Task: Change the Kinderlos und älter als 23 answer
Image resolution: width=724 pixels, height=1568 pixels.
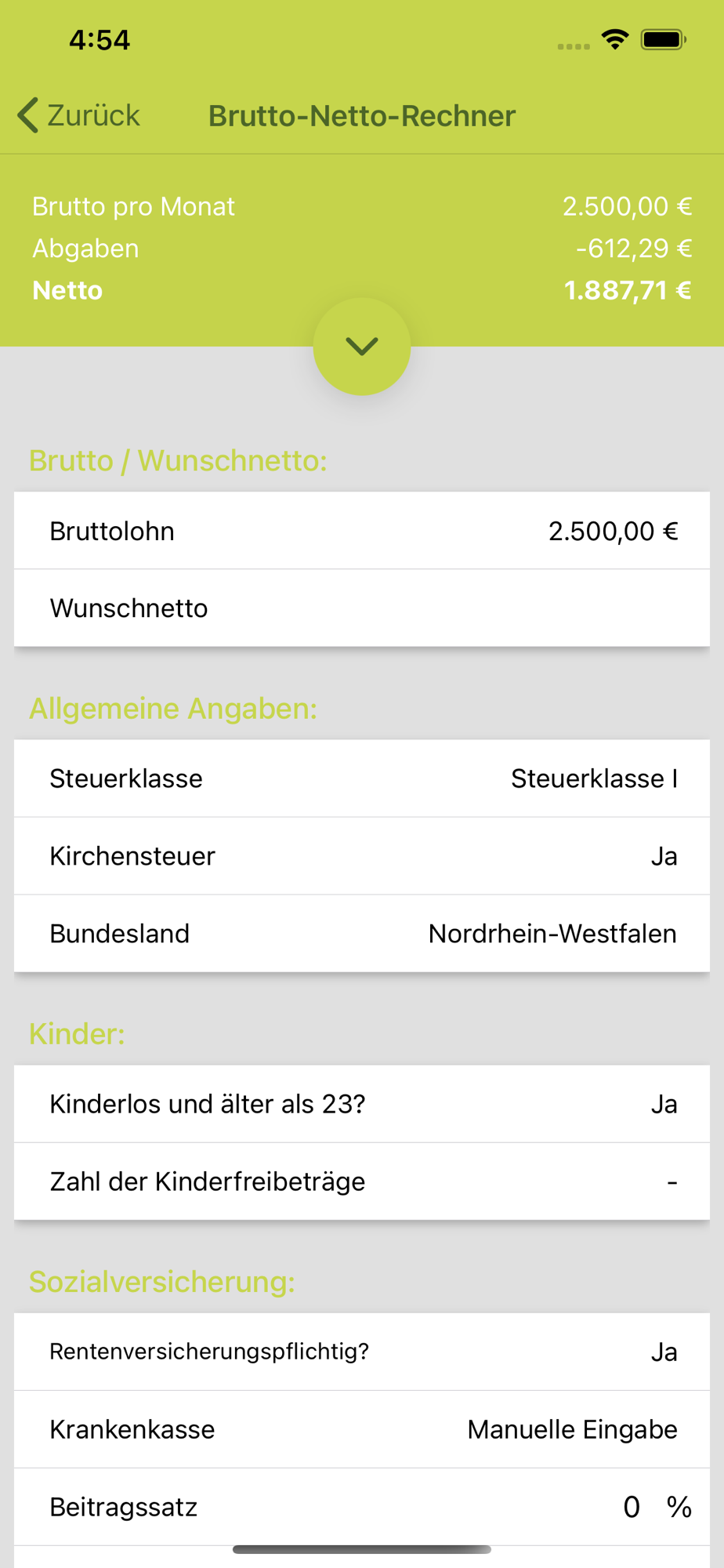Action: click(362, 1104)
